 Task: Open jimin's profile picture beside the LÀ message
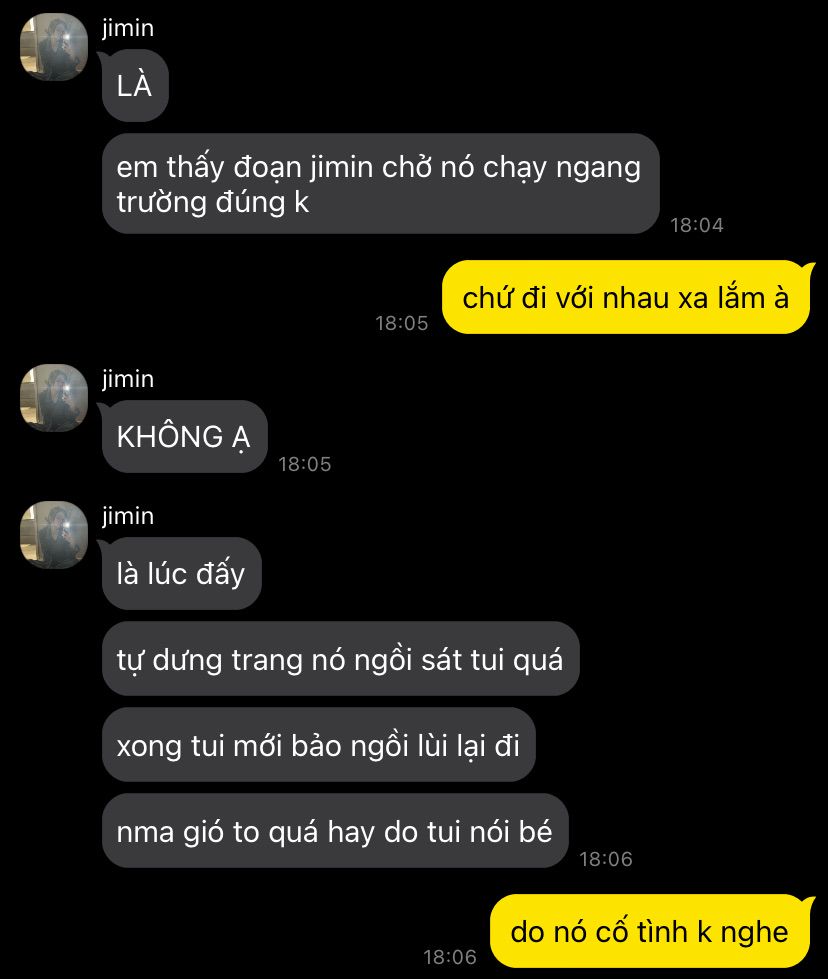54,47
